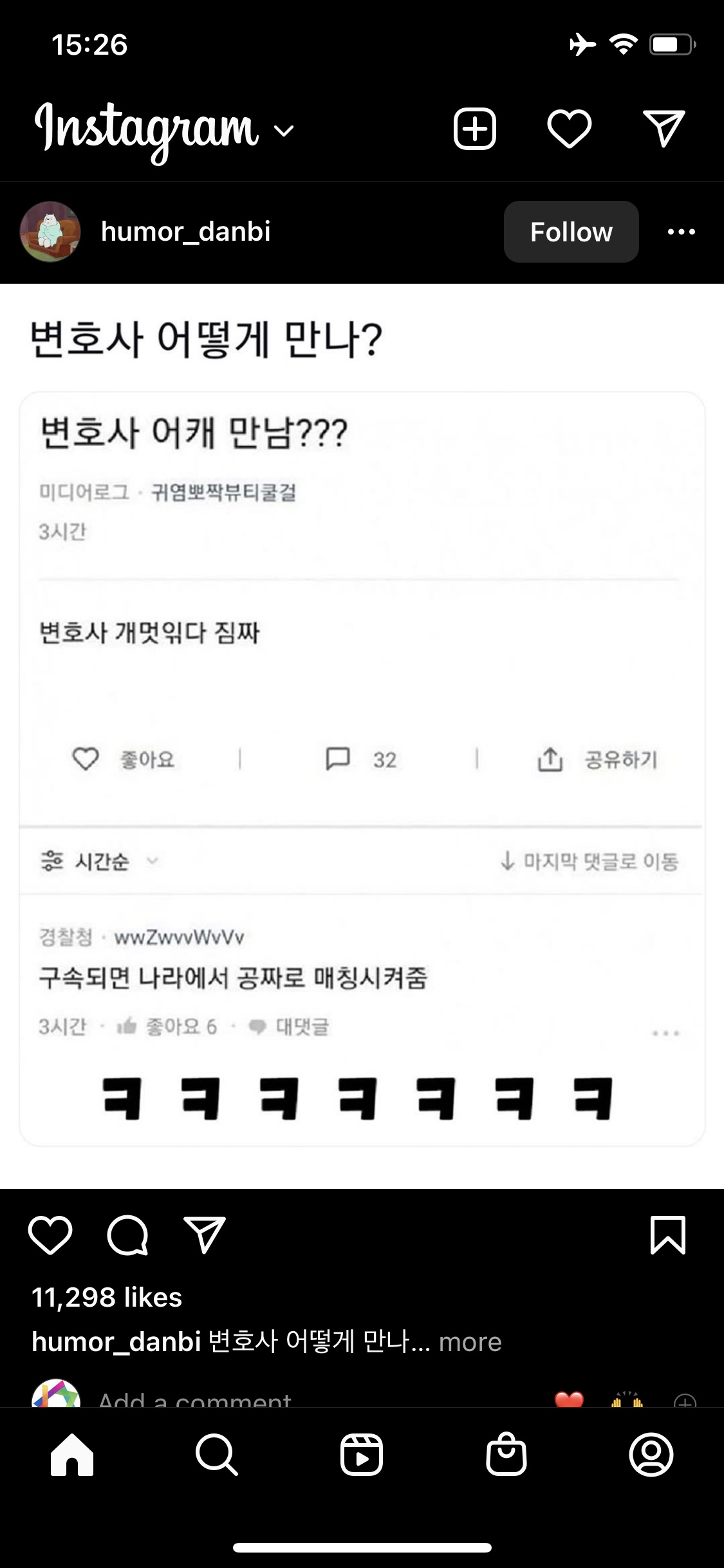724x1568 pixels.
Task: Open direct messages in header
Action: 664,129
